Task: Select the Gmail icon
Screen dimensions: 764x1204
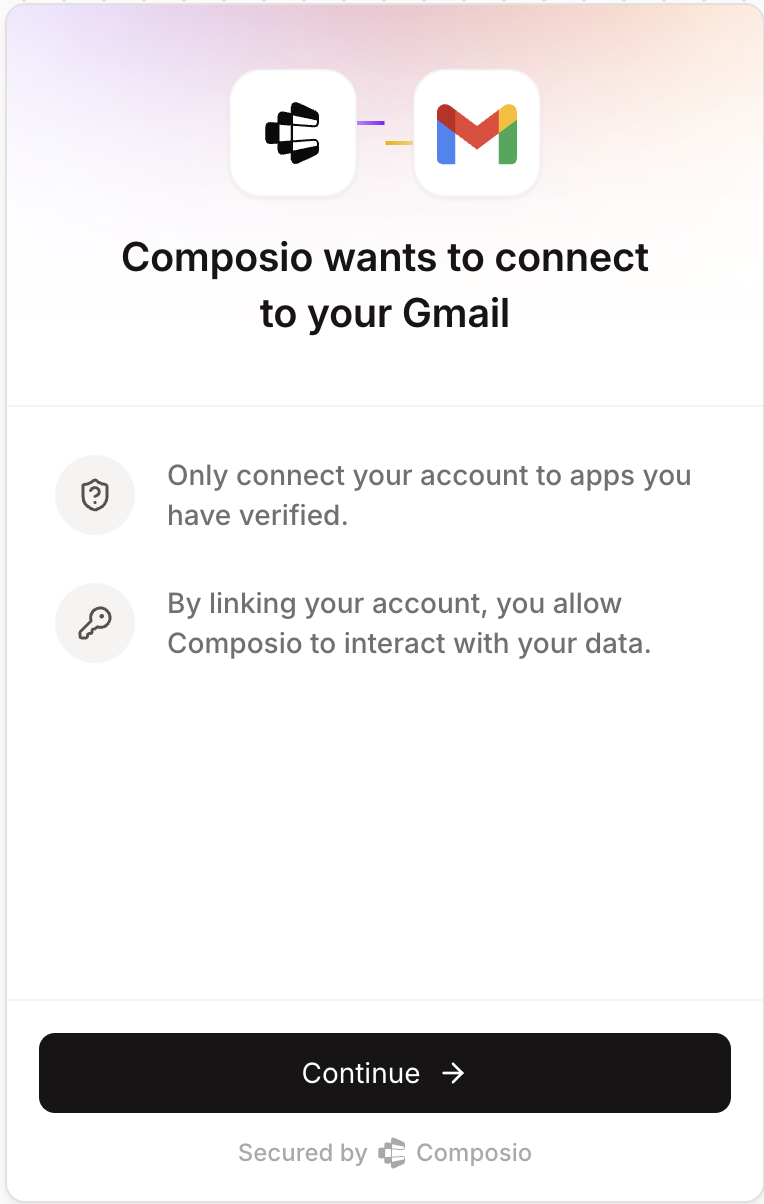Action: 477,132
